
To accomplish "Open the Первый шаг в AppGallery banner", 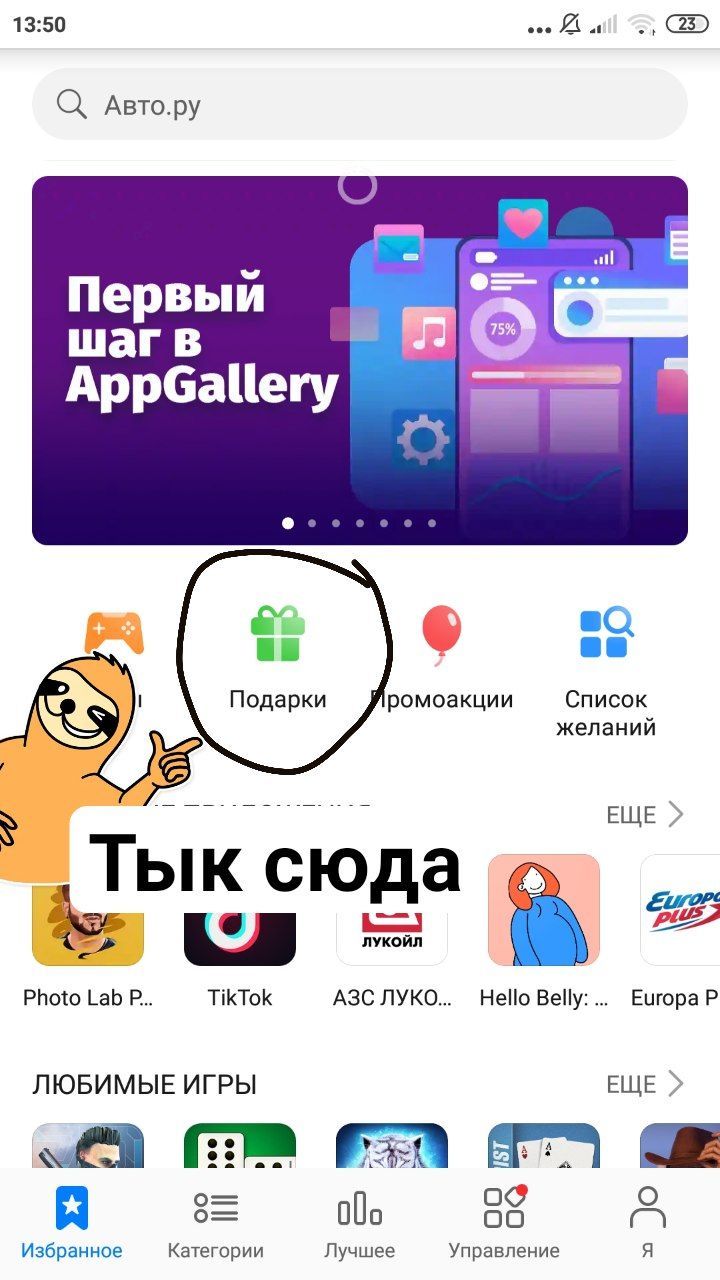I will click(360, 360).
